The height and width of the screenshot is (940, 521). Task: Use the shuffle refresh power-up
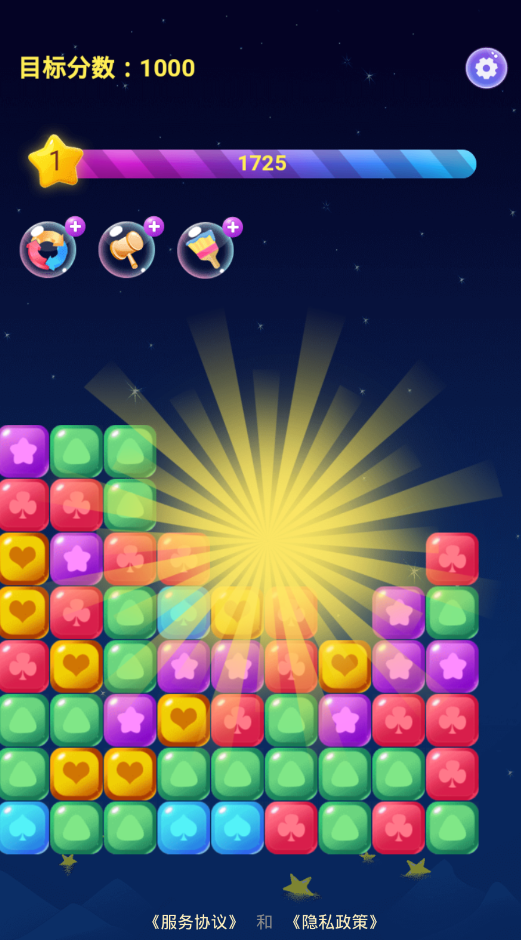(48, 249)
